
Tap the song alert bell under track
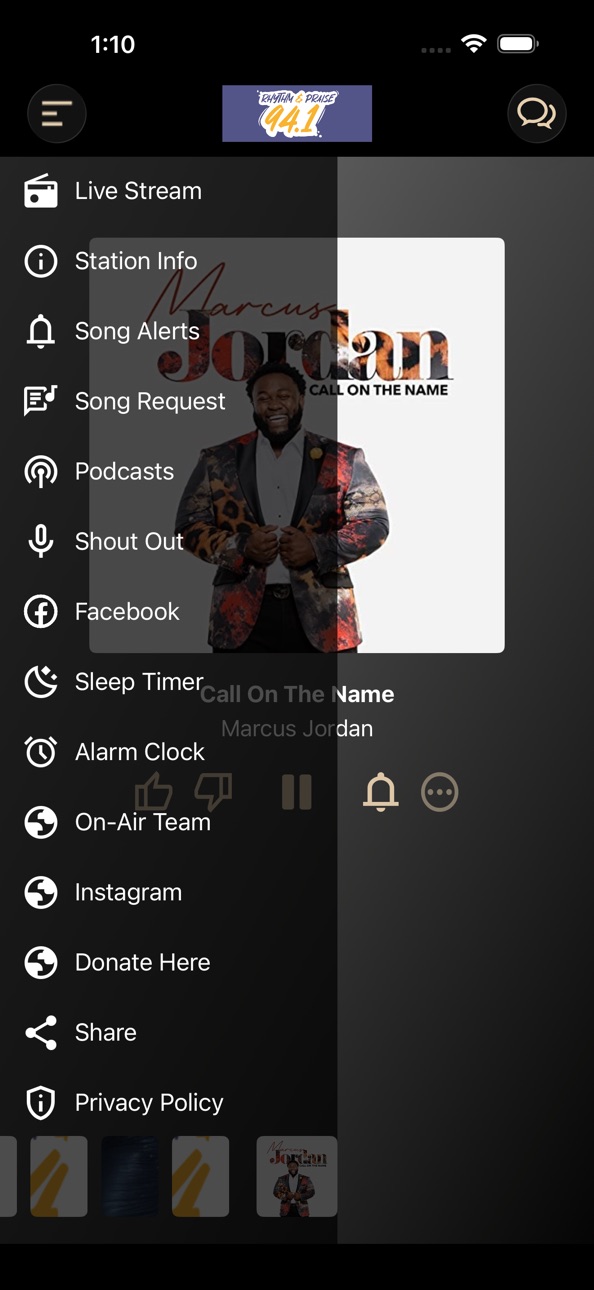pyautogui.click(x=380, y=792)
